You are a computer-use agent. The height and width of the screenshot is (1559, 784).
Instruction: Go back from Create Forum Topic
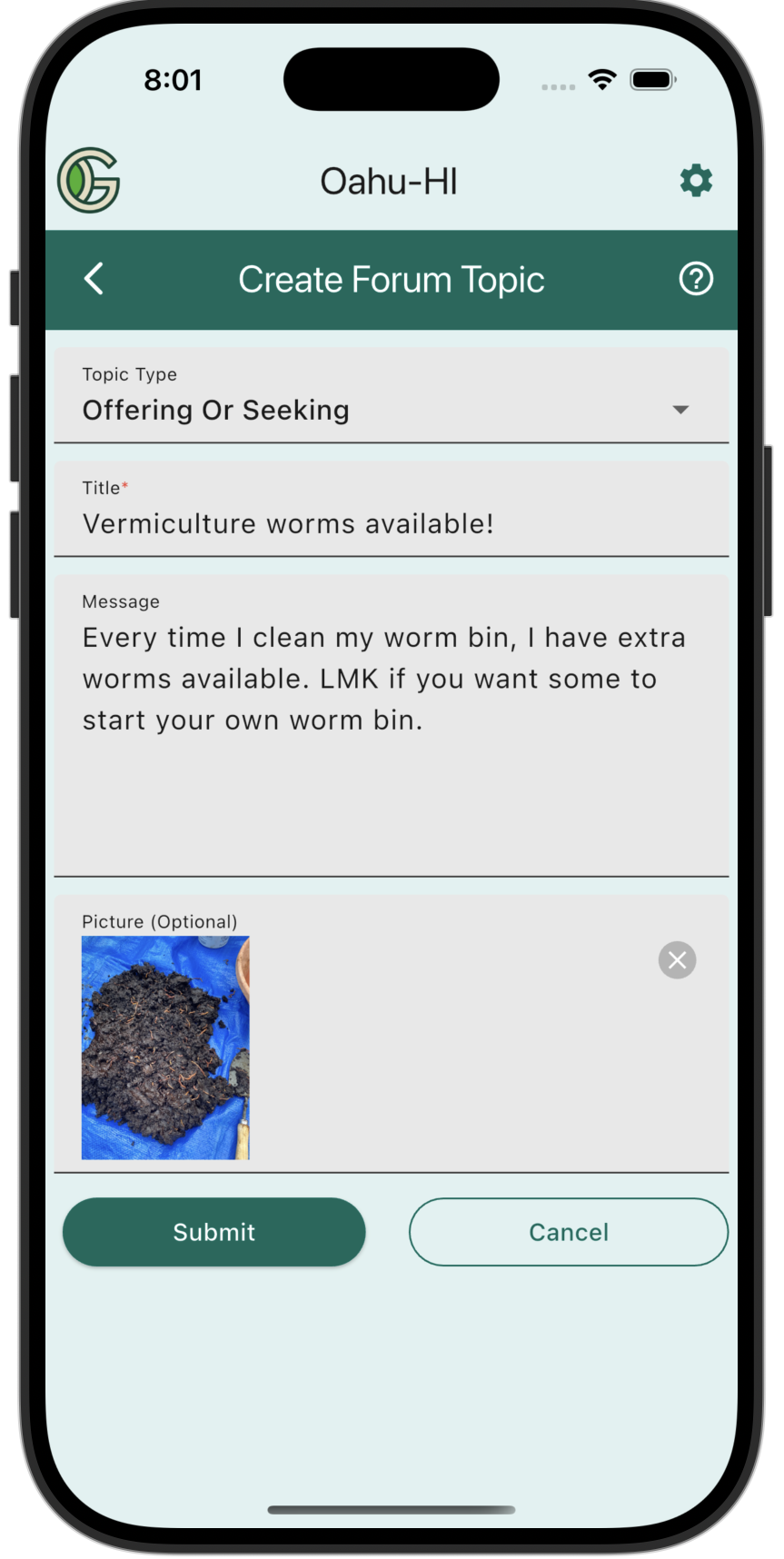click(x=94, y=279)
